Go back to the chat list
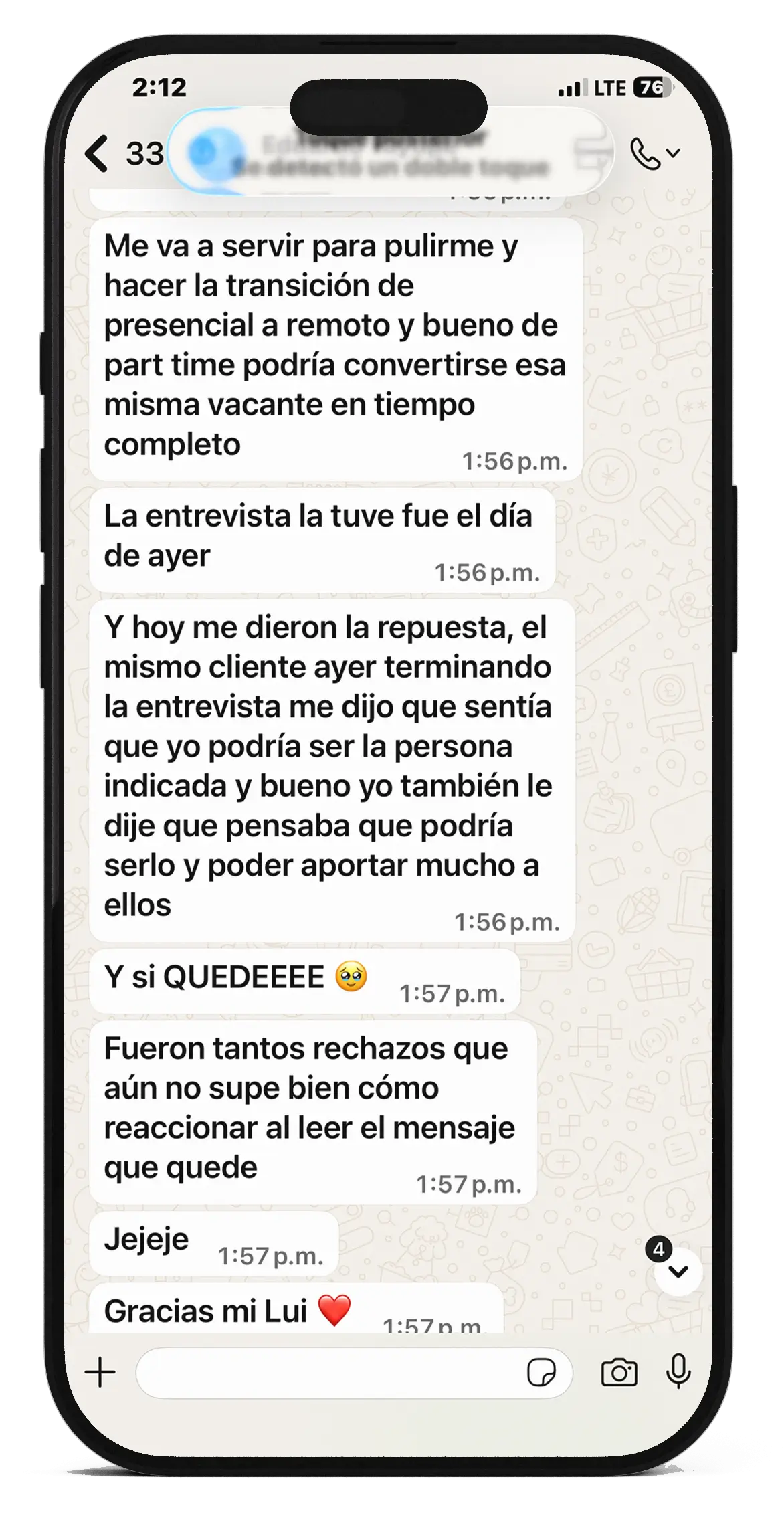Viewport: 784px width, 1526px height. tap(98, 153)
